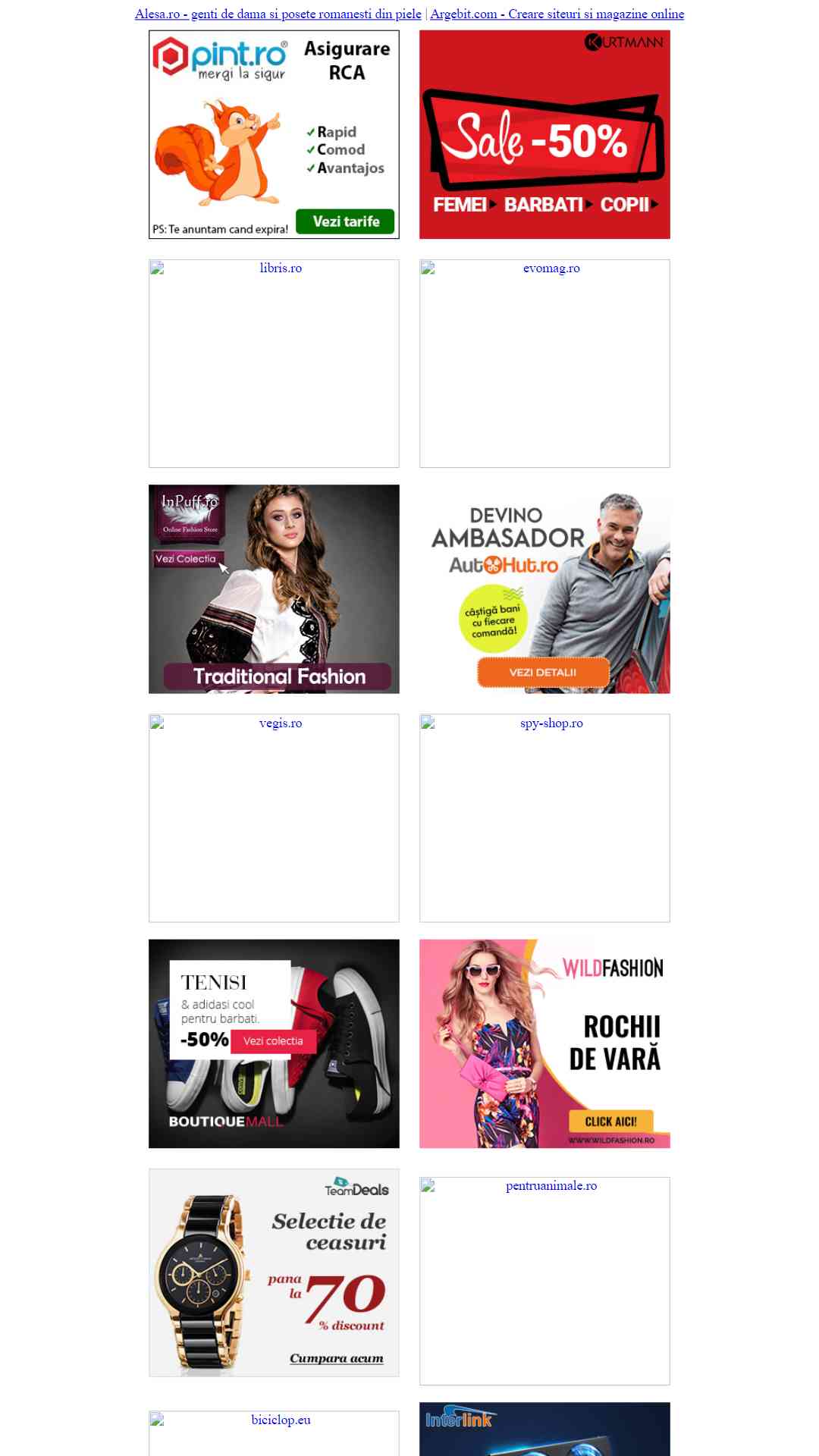Open the TeamDeals Selectie de ceasuri banner
This screenshot has width=819, height=1456.
(x=274, y=1272)
